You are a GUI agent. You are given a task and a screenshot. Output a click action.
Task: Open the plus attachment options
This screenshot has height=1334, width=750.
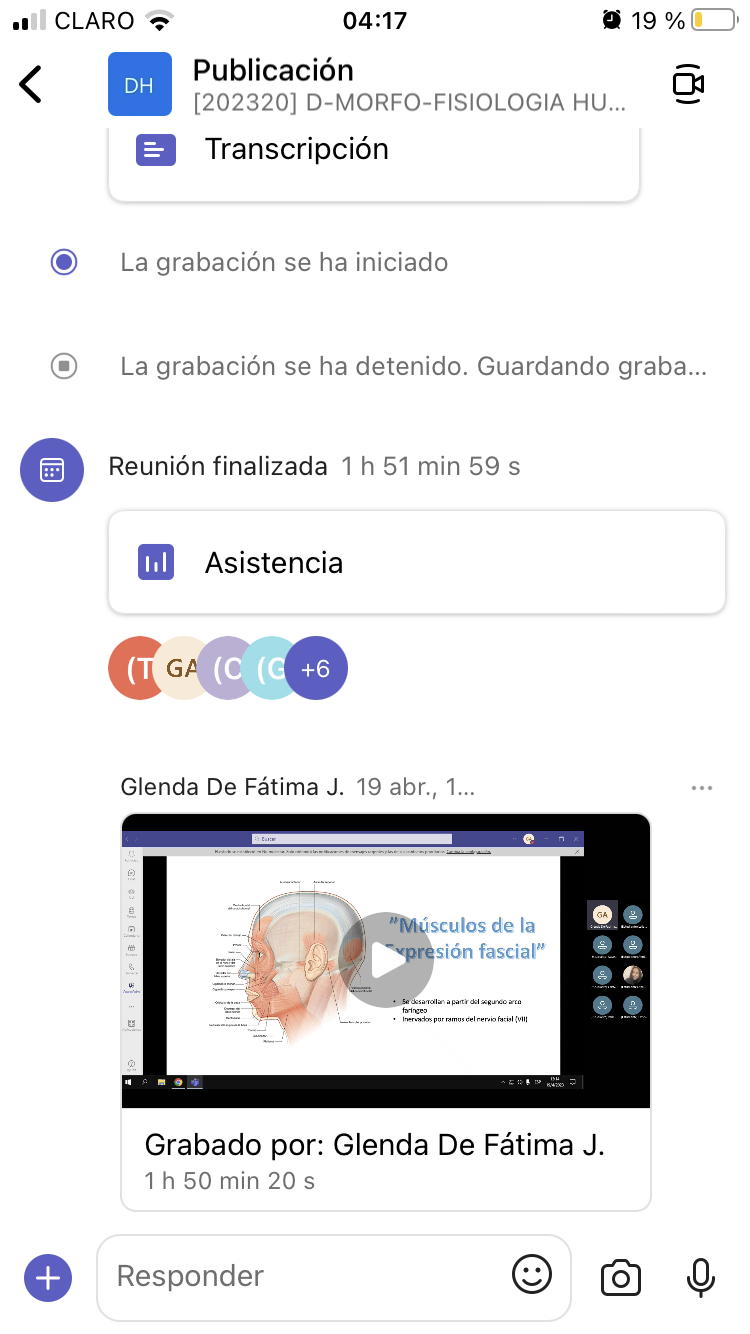48,1277
